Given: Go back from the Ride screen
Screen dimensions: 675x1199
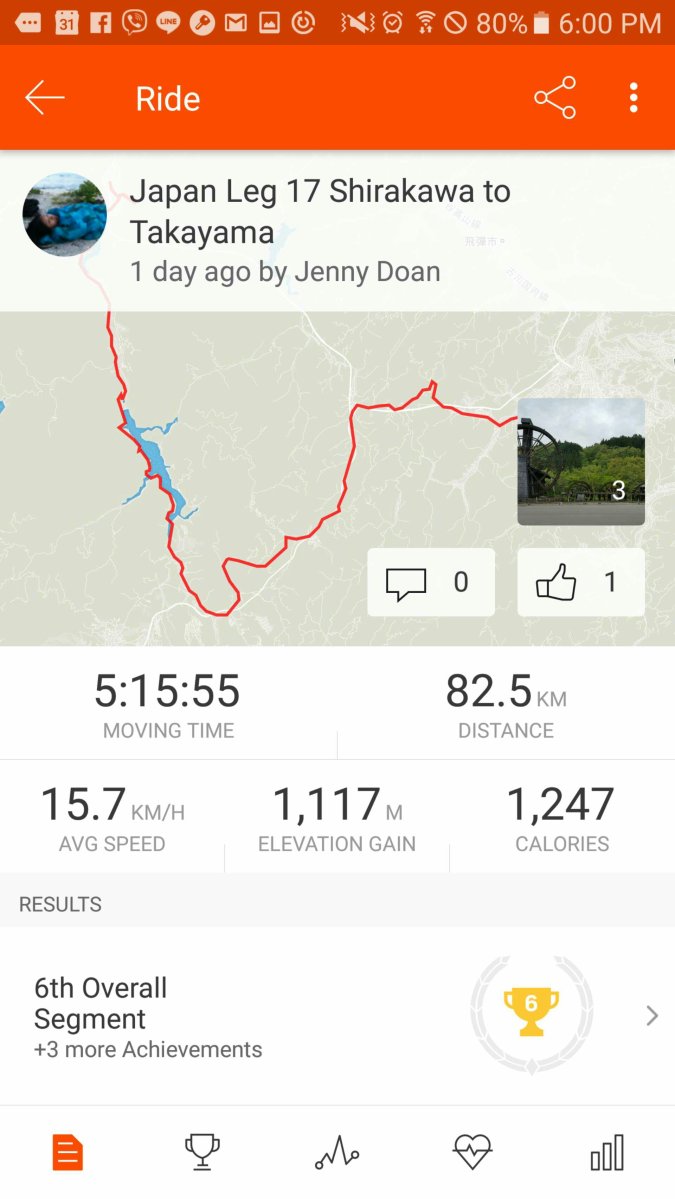Looking at the screenshot, I should [x=45, y=98].
